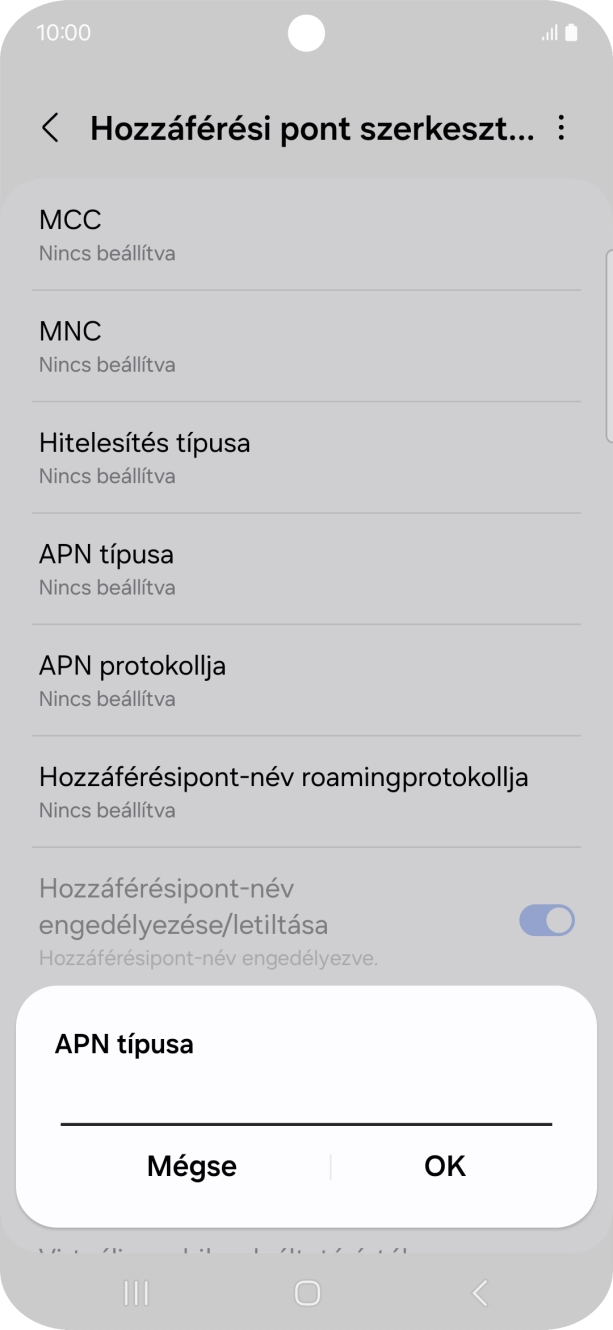Toggle Hozzáférésipont-név engedélyezése/letiltása switch
Screen dimensions: 613x1330
pyautogui.click(x=546, y=920)
